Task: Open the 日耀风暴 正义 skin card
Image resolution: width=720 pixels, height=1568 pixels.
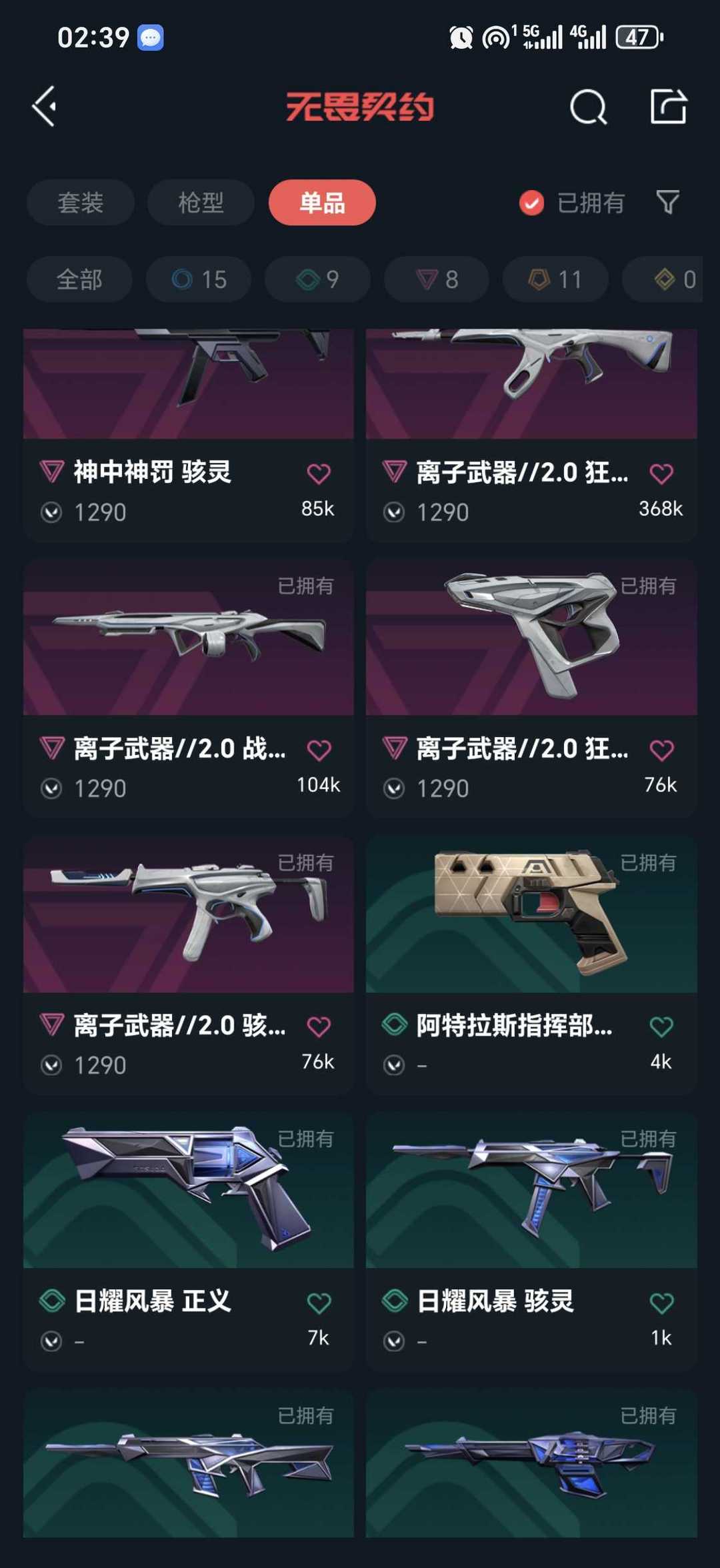Action: point(189,1241)
